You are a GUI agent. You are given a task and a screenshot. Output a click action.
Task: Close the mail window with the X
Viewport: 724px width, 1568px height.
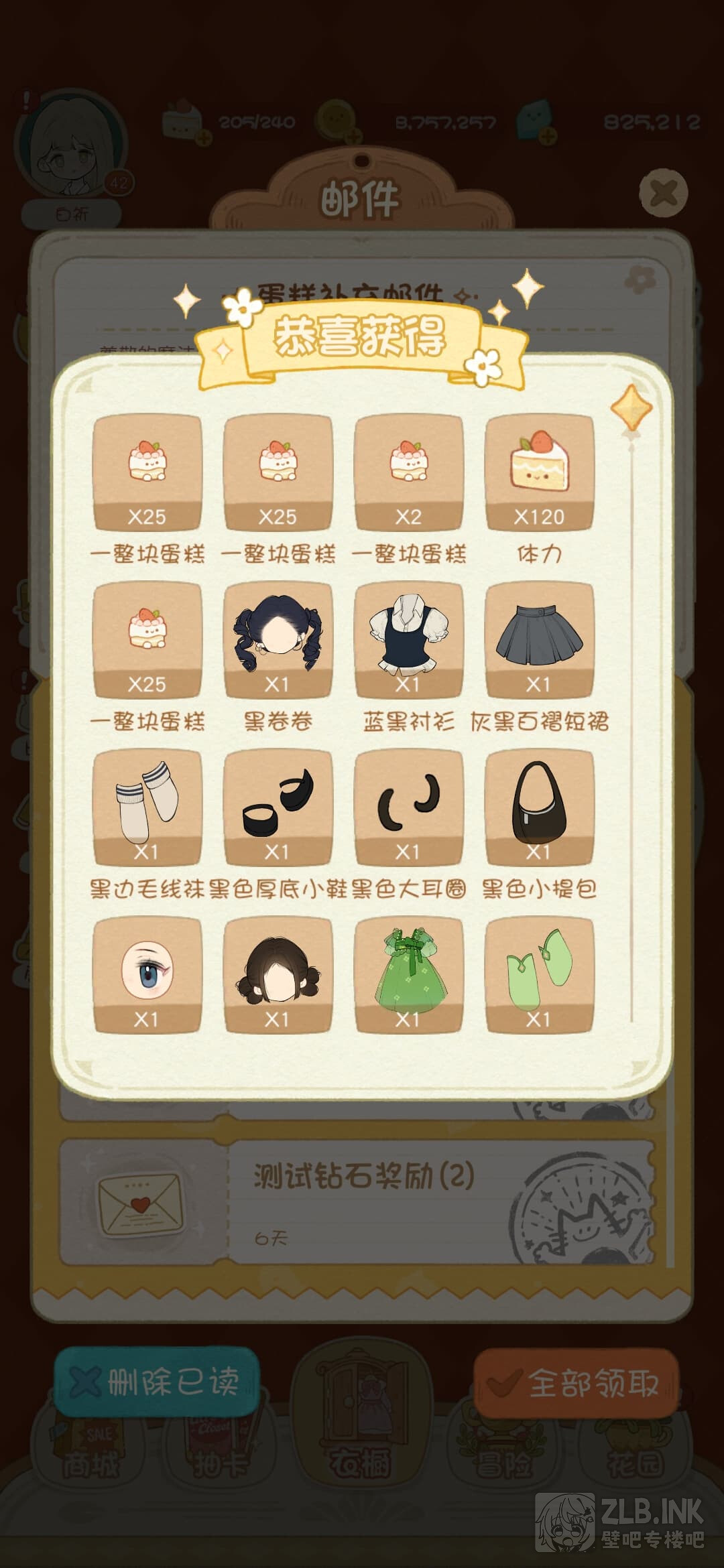[x=663, y=193]
